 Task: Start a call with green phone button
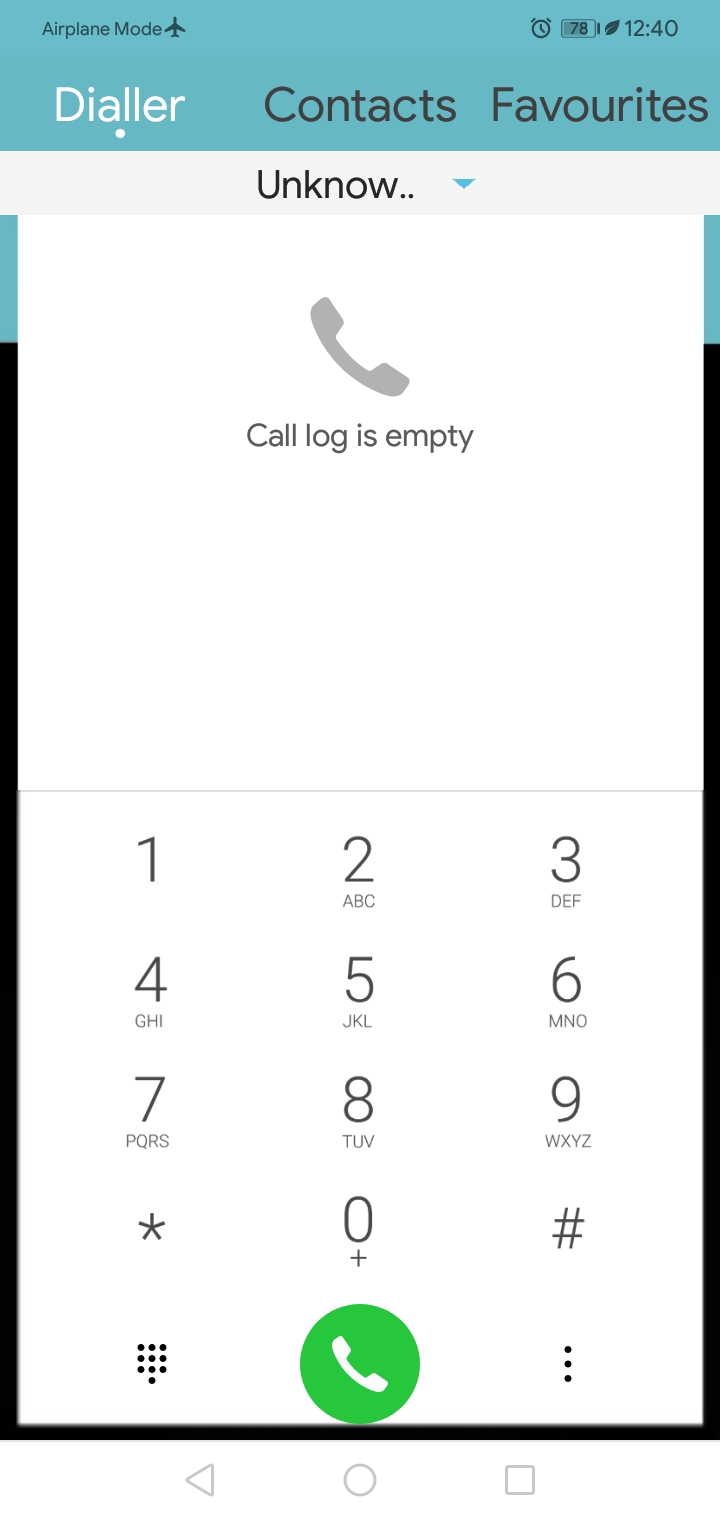[360, 1364]
